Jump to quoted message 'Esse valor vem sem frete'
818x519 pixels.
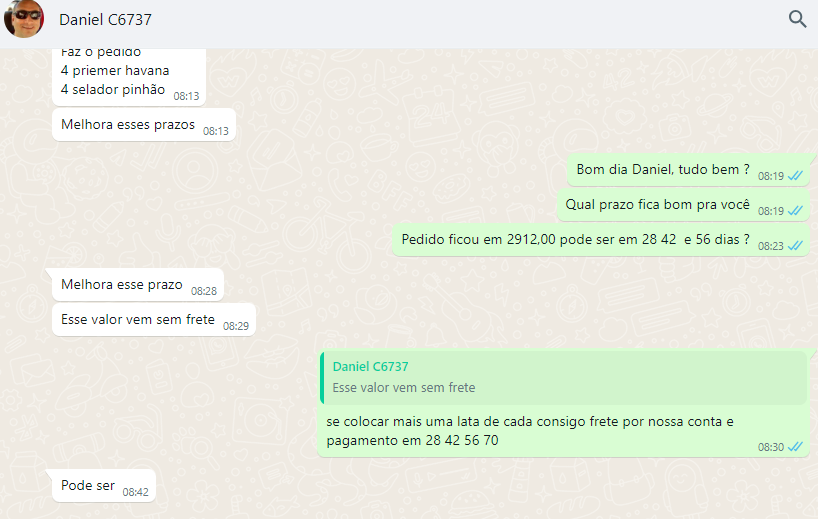pos(563,377)
